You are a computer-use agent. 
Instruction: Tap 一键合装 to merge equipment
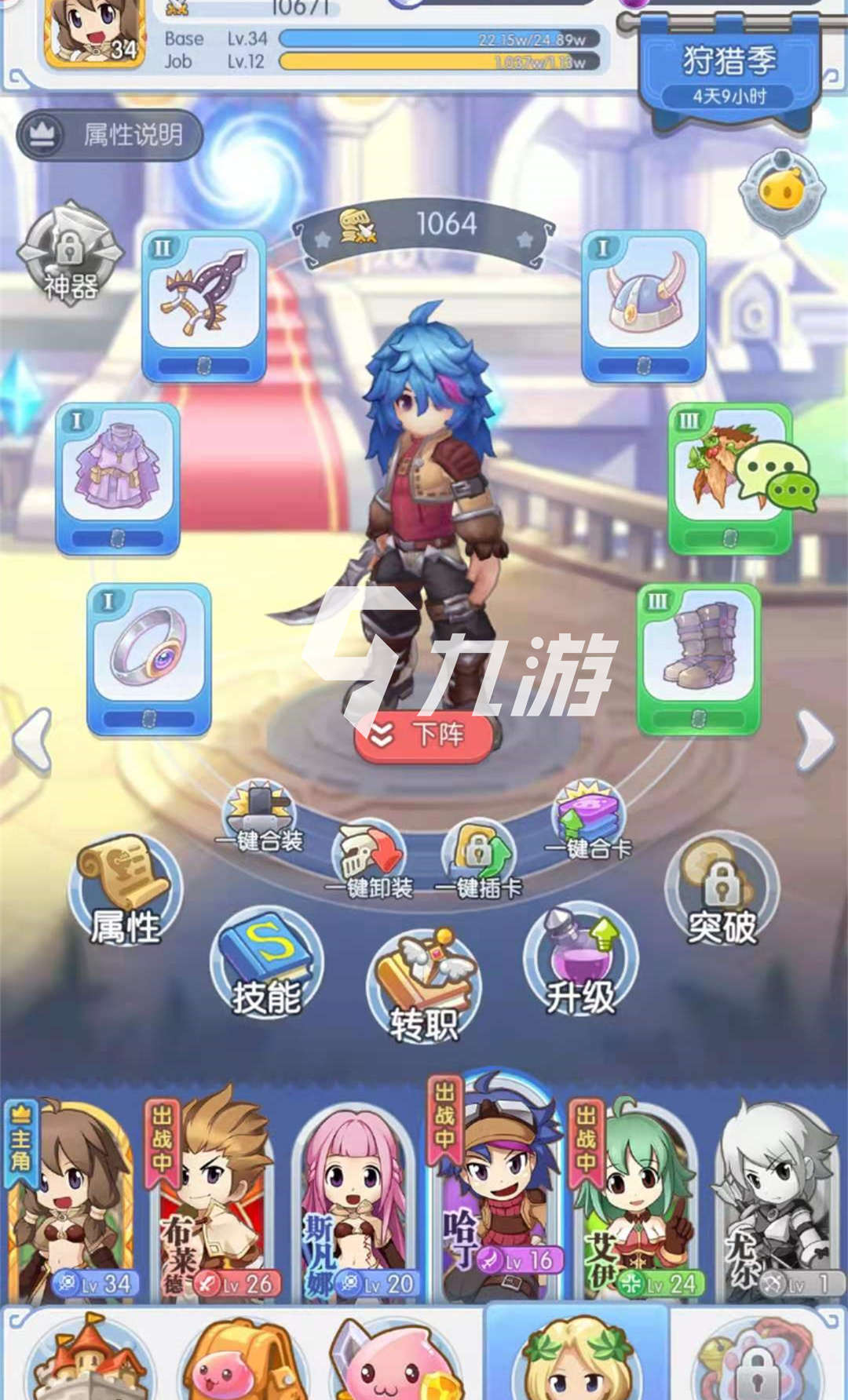259,818
